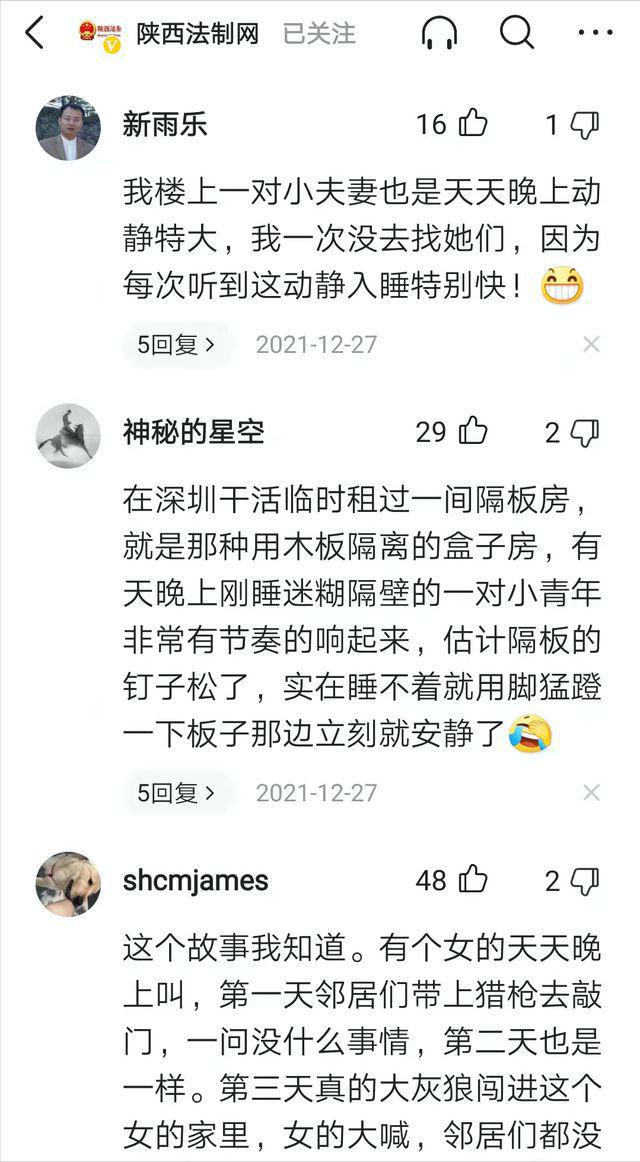Like shcmjames's comment
The height and width of the screenshot is (1162, 640).
473,880
